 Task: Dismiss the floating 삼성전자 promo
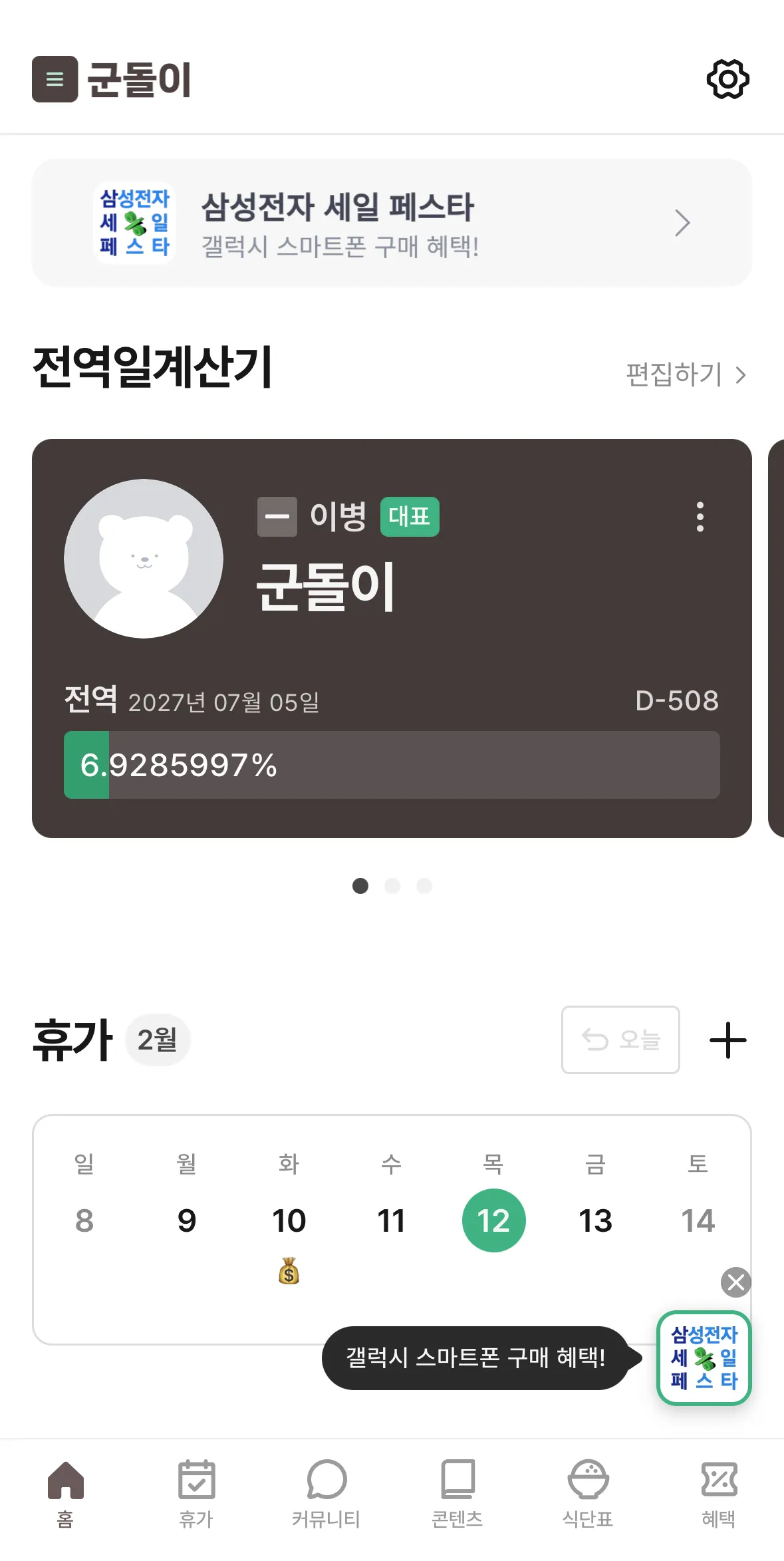pyautogui.click(x=735, y=1282)
